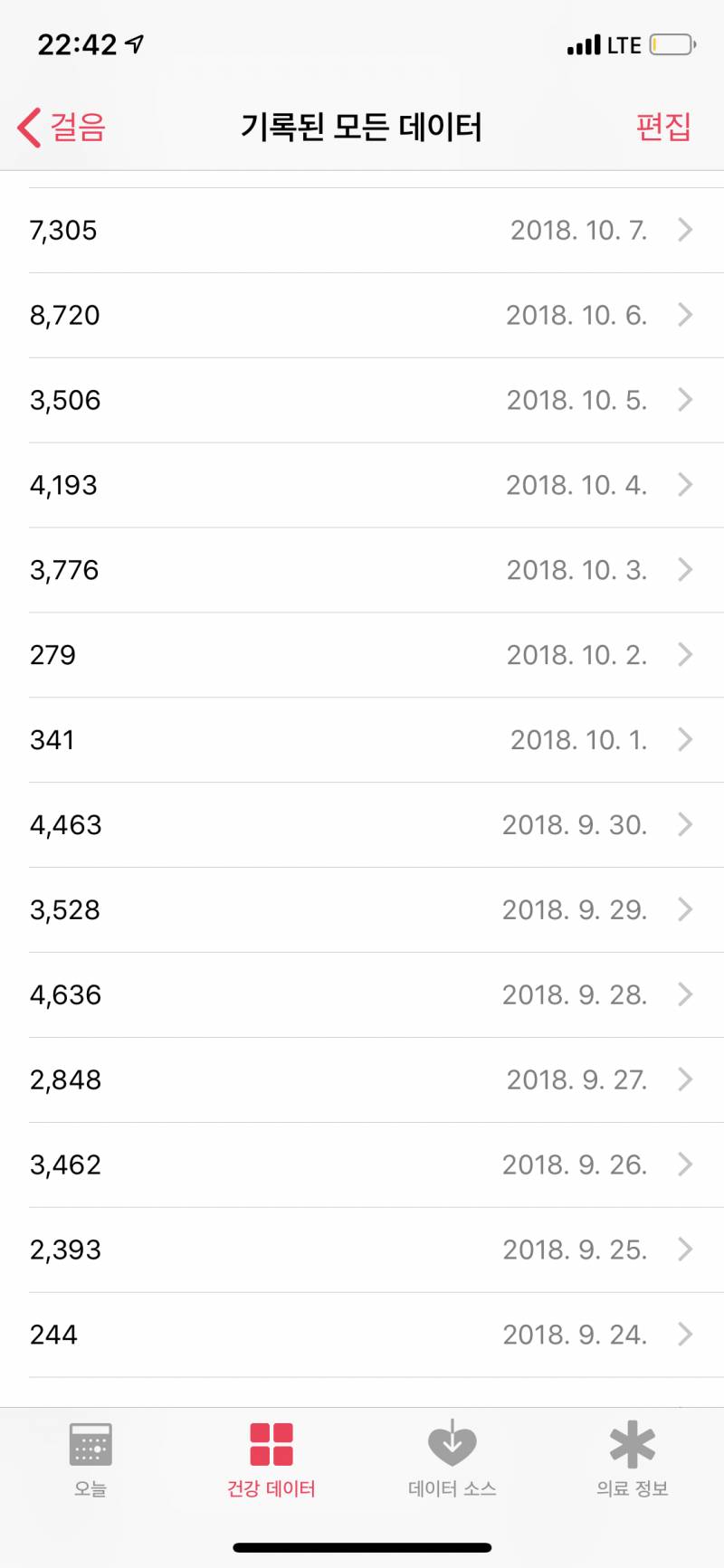Viewport: 724px width, 1568px height.
Task: View the 2,848 record dated 2018. 9. 27.
Action: pos(362,1081)
